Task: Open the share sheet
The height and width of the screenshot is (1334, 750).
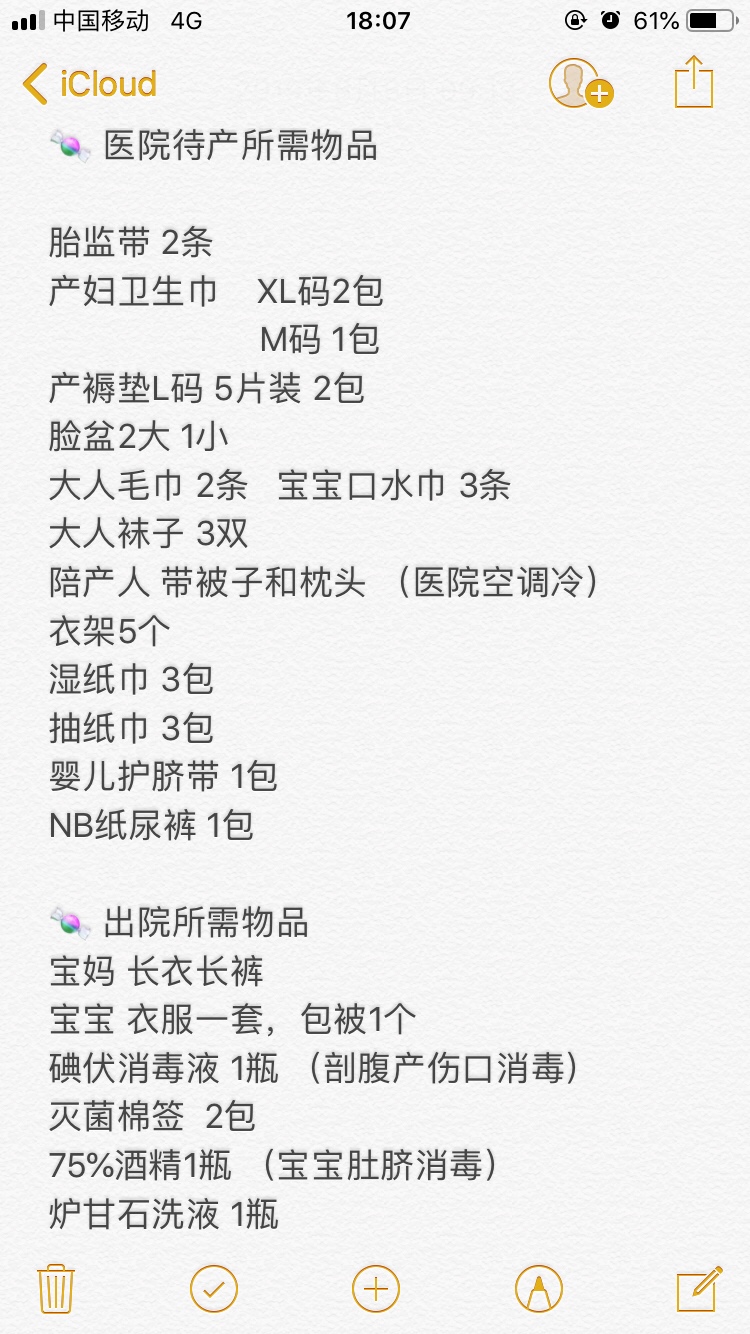Action: [x=694, y=81]
